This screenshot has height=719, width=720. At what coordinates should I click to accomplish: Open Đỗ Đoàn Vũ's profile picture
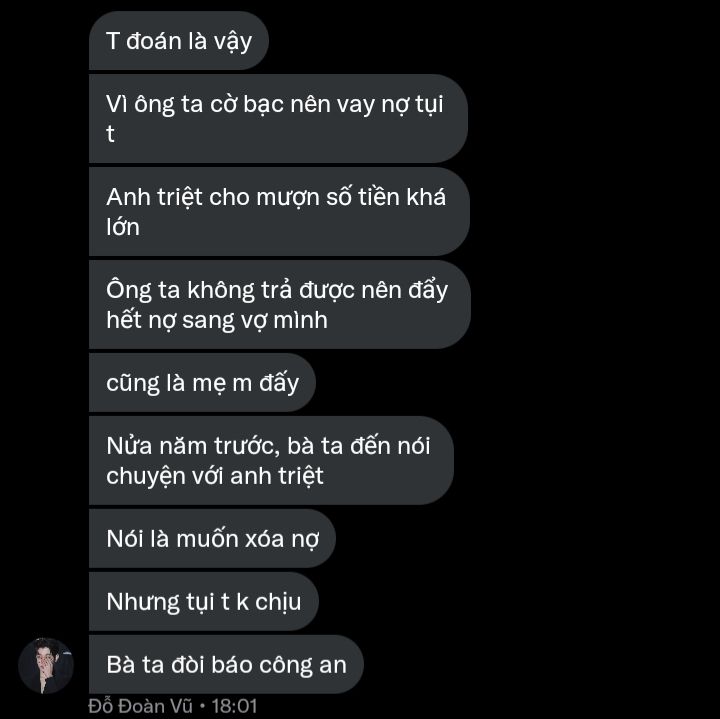(46, 666)
